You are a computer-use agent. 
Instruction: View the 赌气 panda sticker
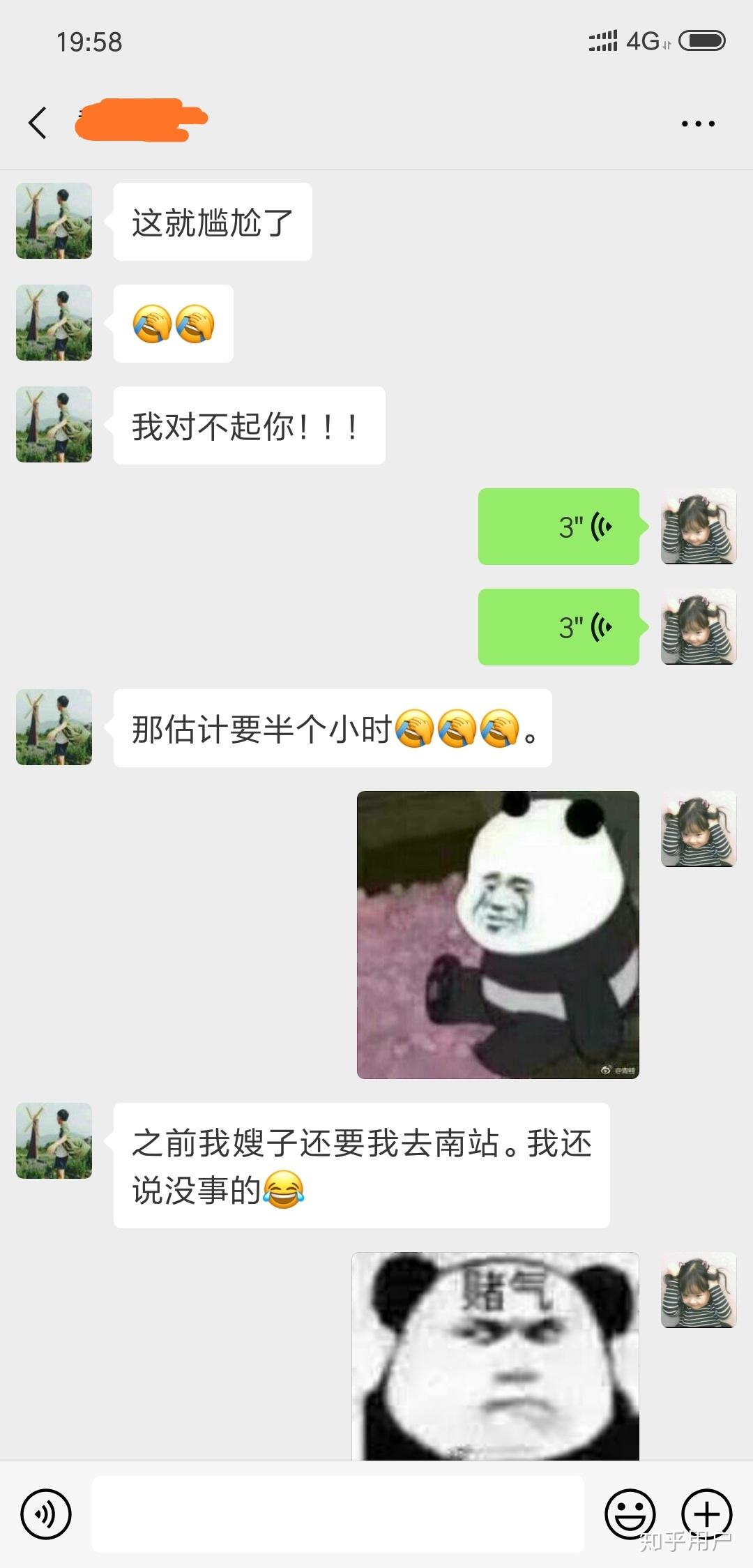click(495, 1356)
